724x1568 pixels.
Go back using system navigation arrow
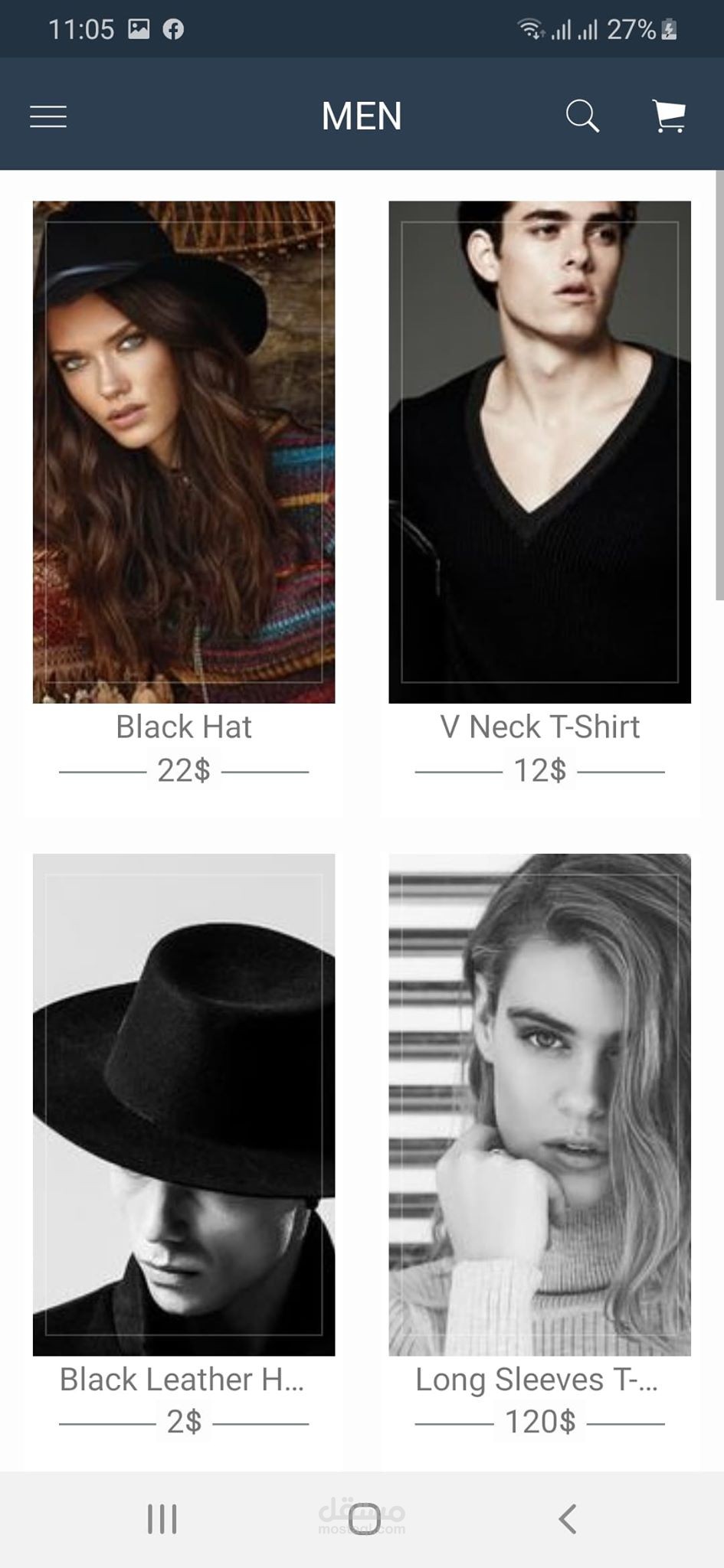[567, 1519]
